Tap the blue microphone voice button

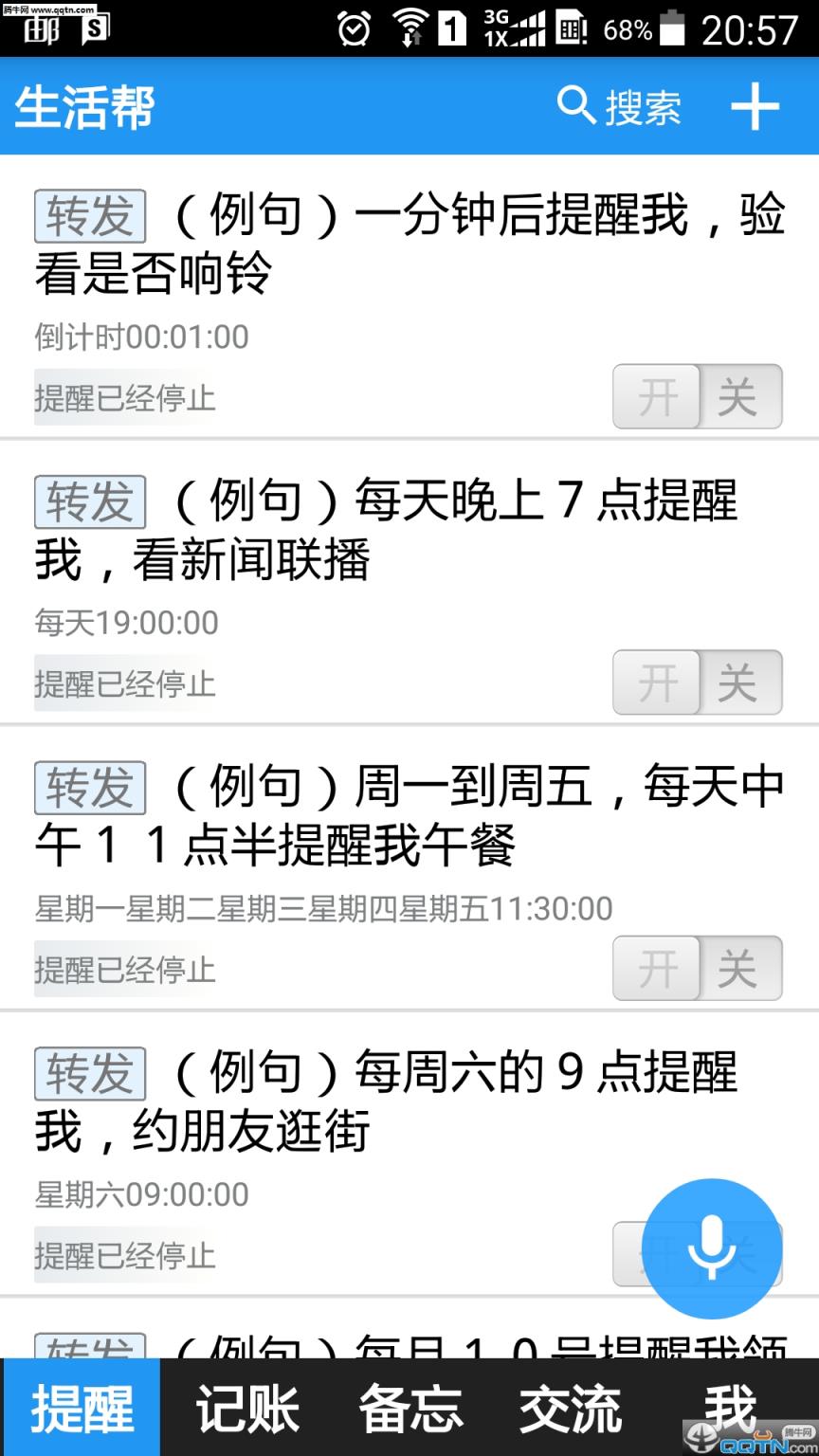coord(712,1248)
